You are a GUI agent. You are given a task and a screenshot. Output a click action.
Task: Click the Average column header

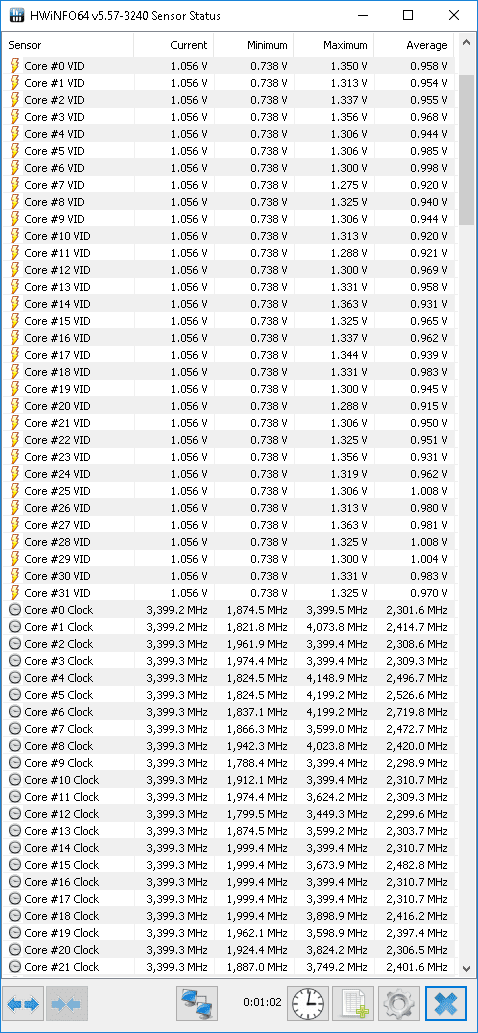tap(413, 45)
